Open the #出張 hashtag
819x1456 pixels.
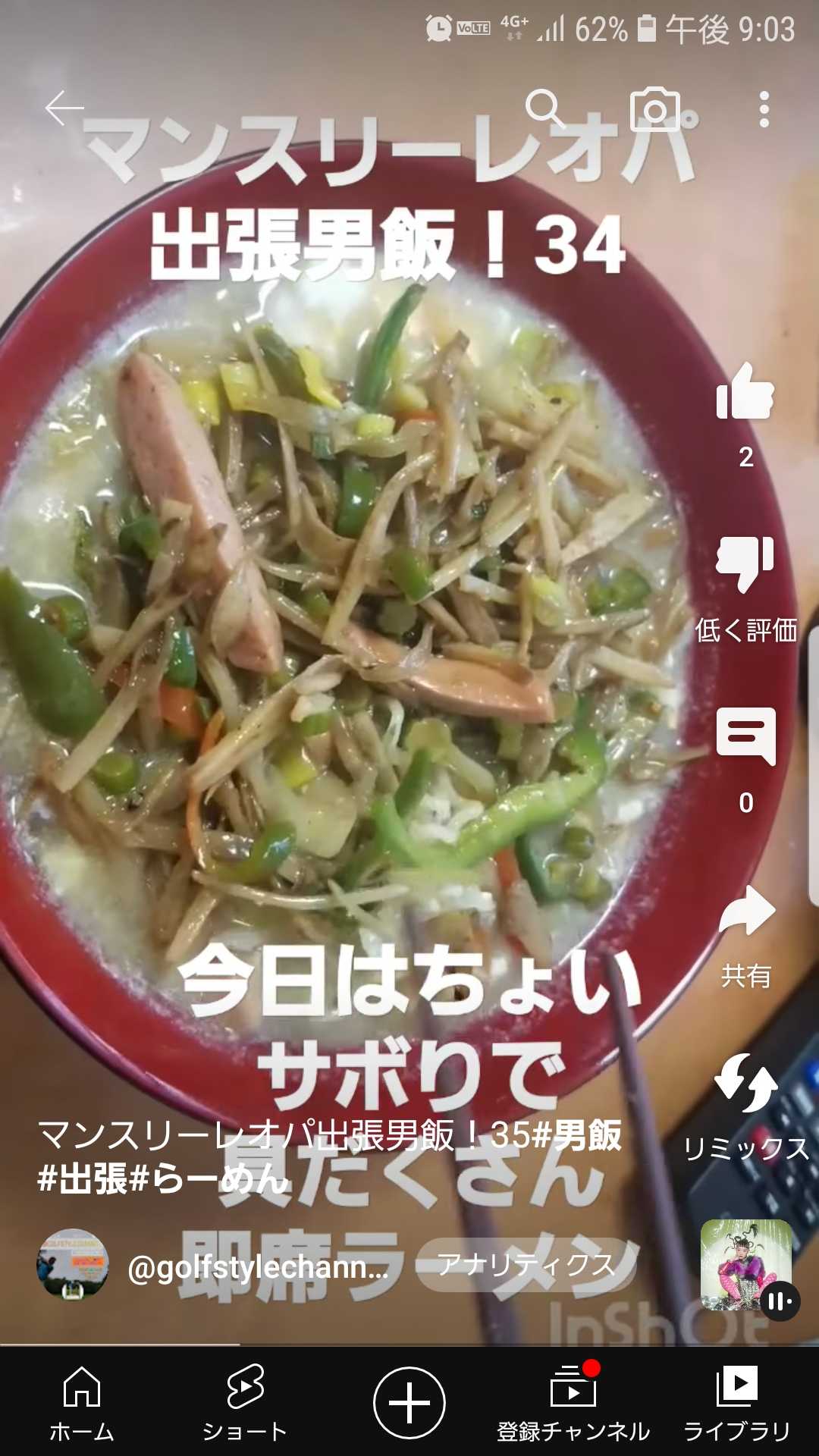click(83, 1179)
